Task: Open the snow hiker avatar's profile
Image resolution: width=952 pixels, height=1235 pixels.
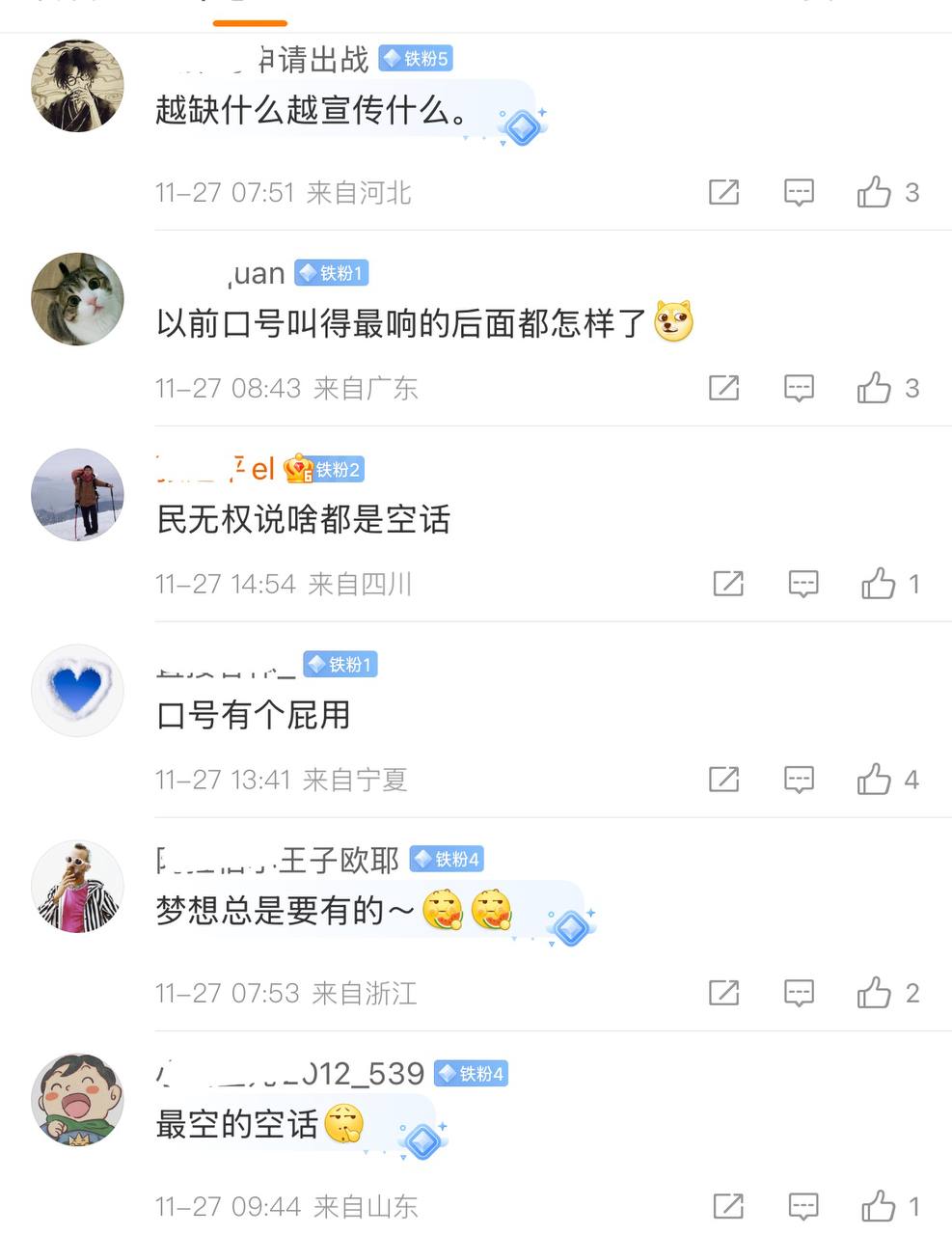Action: (x=78, y=494)
